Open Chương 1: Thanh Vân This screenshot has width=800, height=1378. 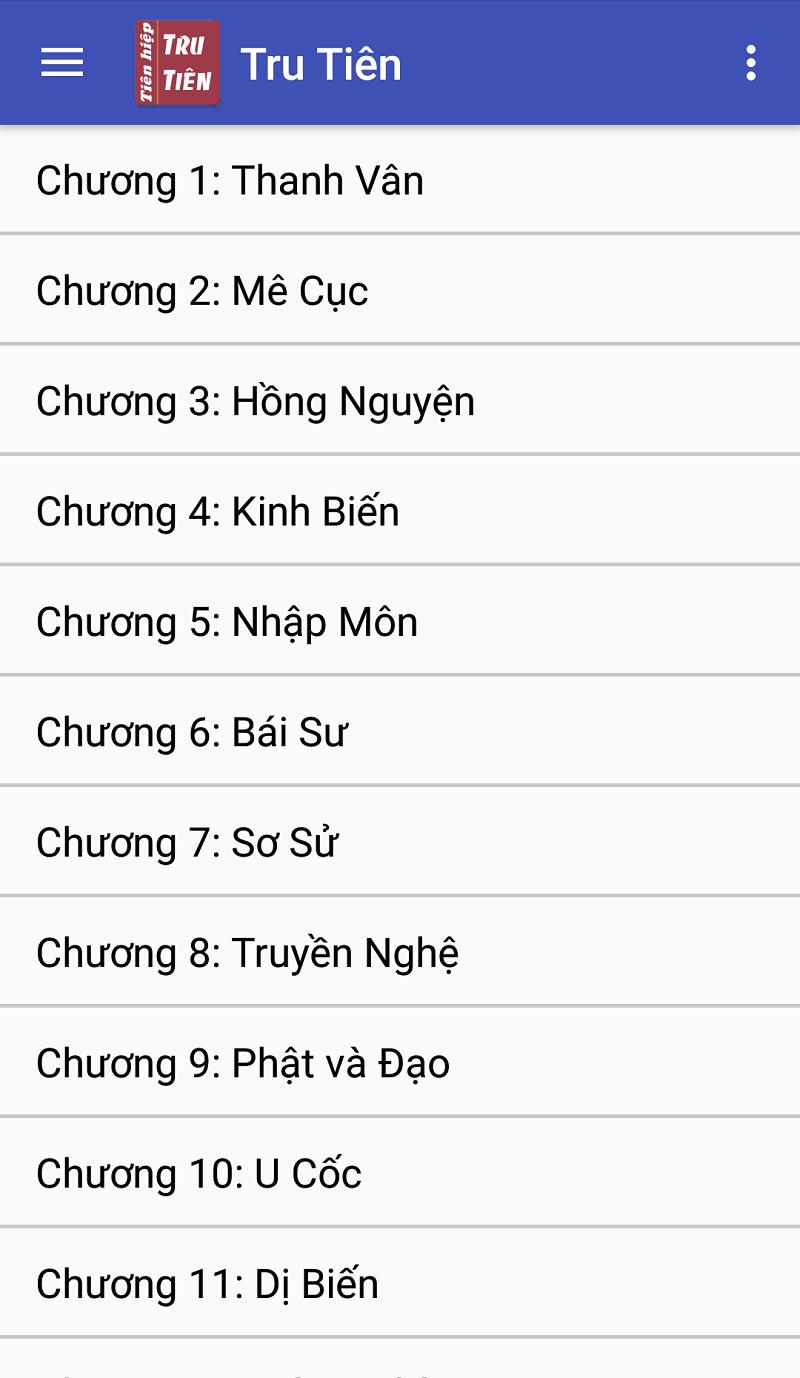pyautogui.click(x=230, y=181)
